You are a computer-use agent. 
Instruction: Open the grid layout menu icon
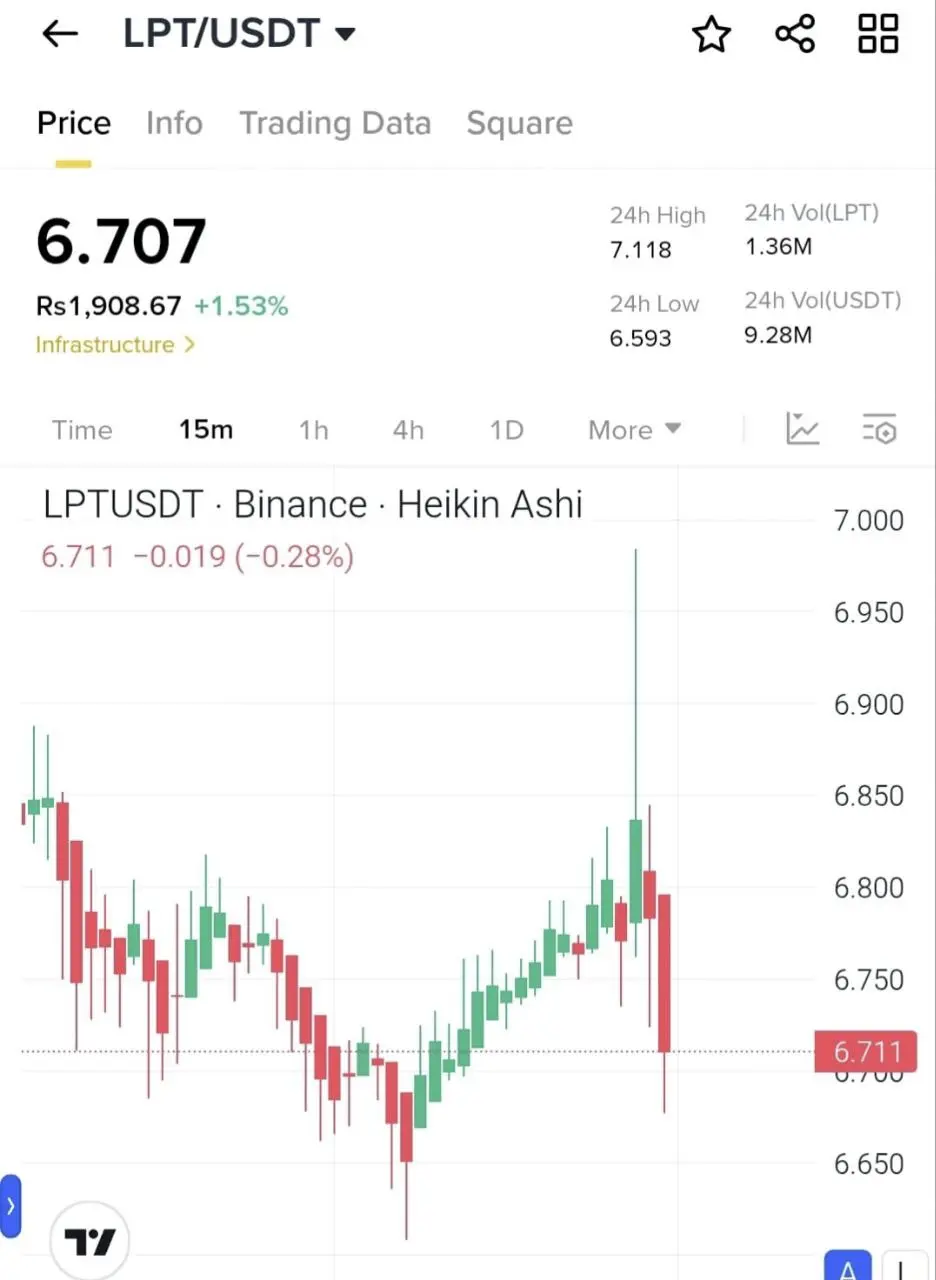pyautogui.click(x=878, y=34)
